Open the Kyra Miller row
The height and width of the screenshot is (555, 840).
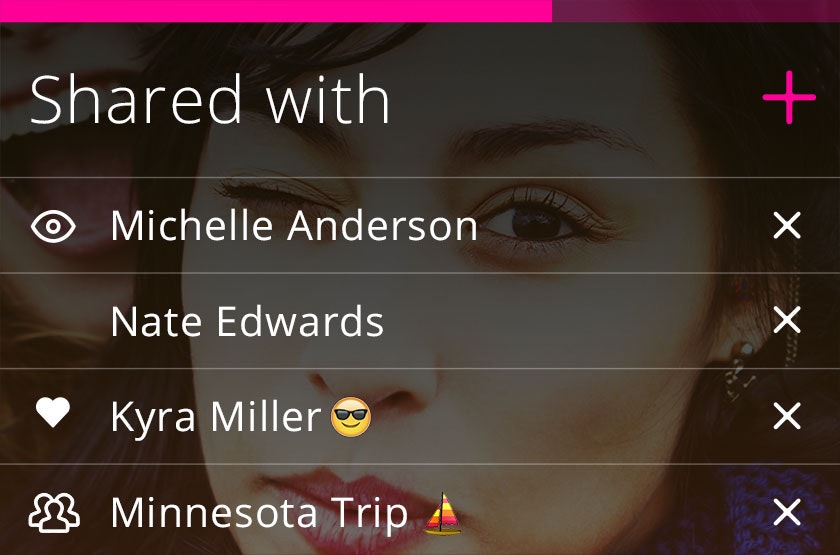[x=215, y=417]
